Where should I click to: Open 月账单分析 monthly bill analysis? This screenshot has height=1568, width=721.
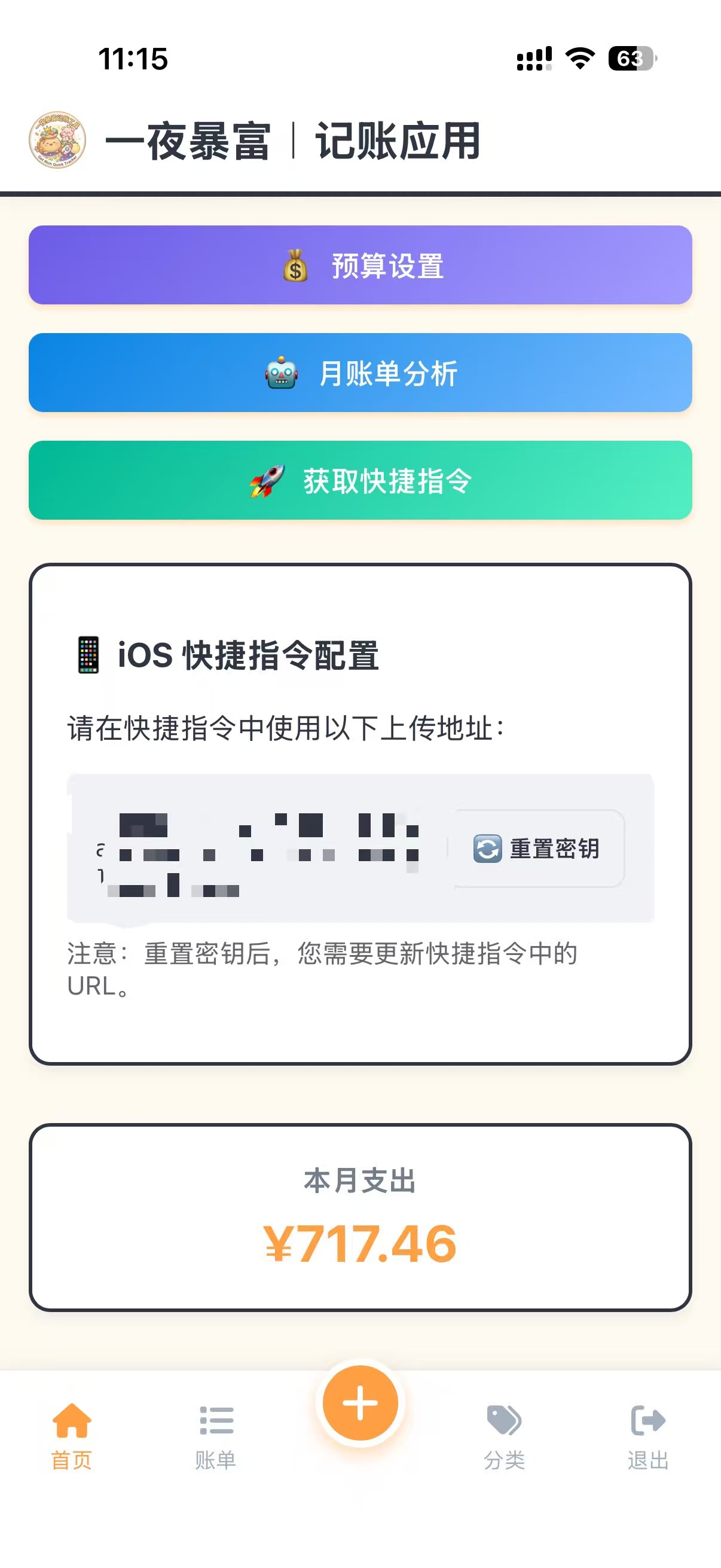click(x=360, y=373)
